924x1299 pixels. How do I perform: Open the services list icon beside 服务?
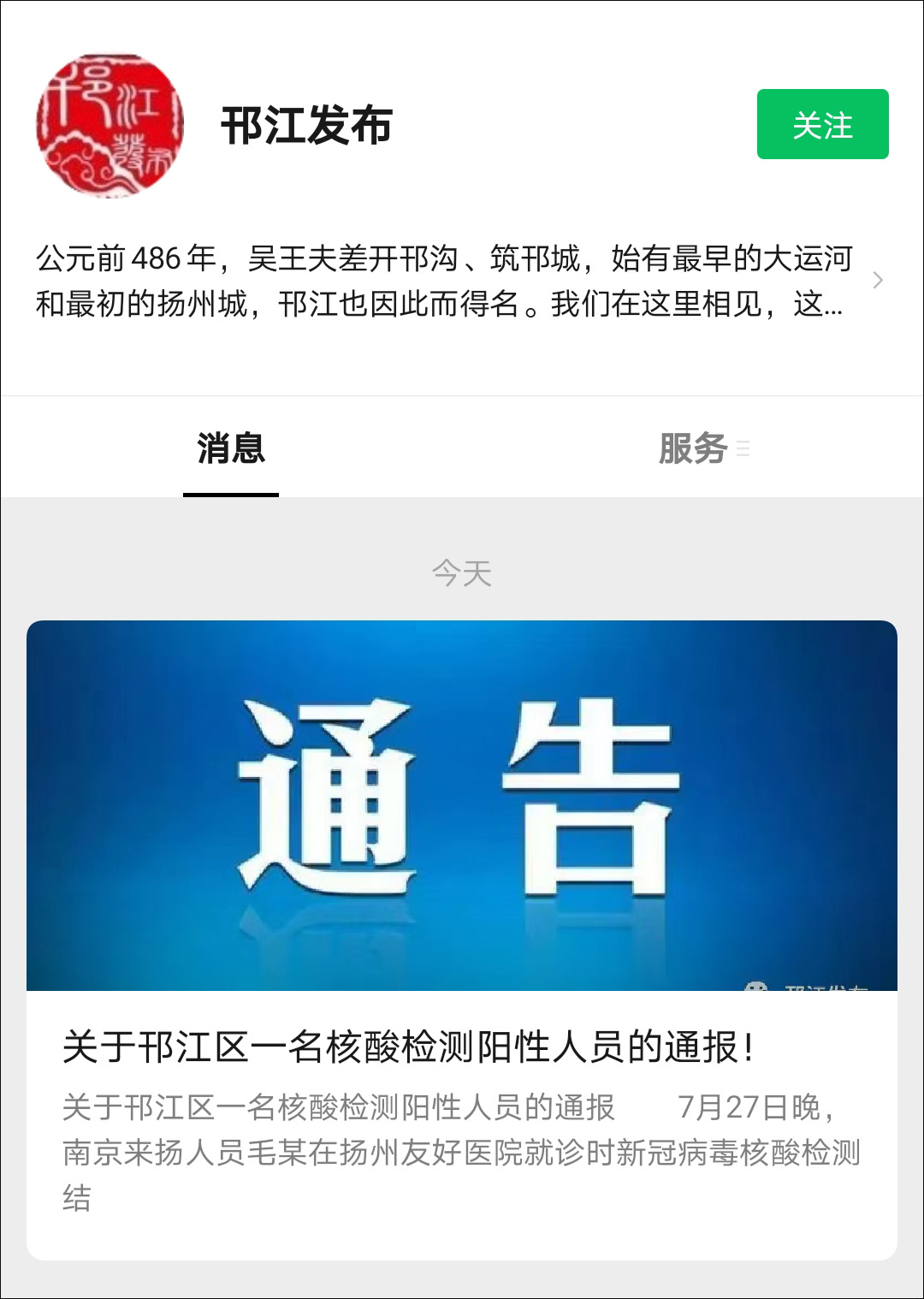coord(744,448)
